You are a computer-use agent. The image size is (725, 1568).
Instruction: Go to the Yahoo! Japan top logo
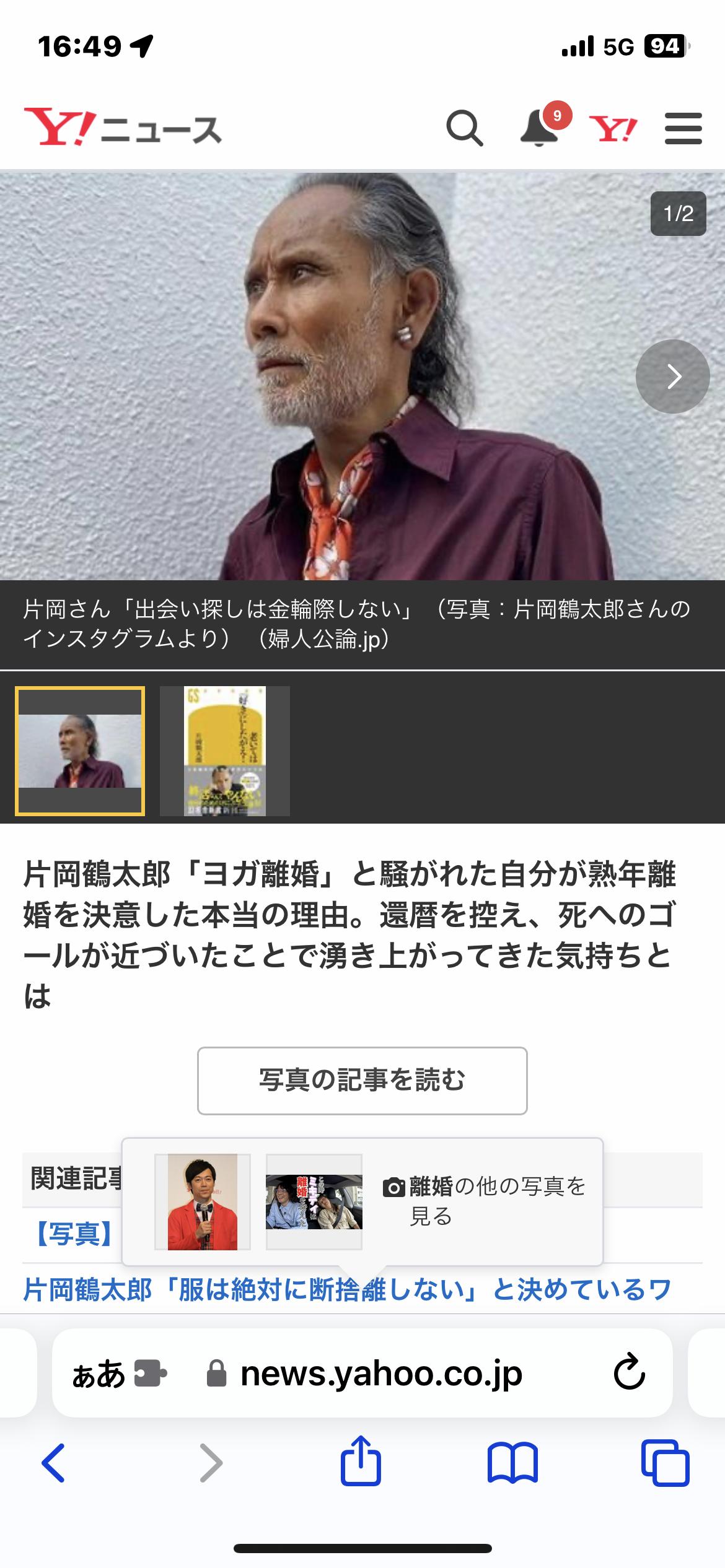[x=613, y=129]
